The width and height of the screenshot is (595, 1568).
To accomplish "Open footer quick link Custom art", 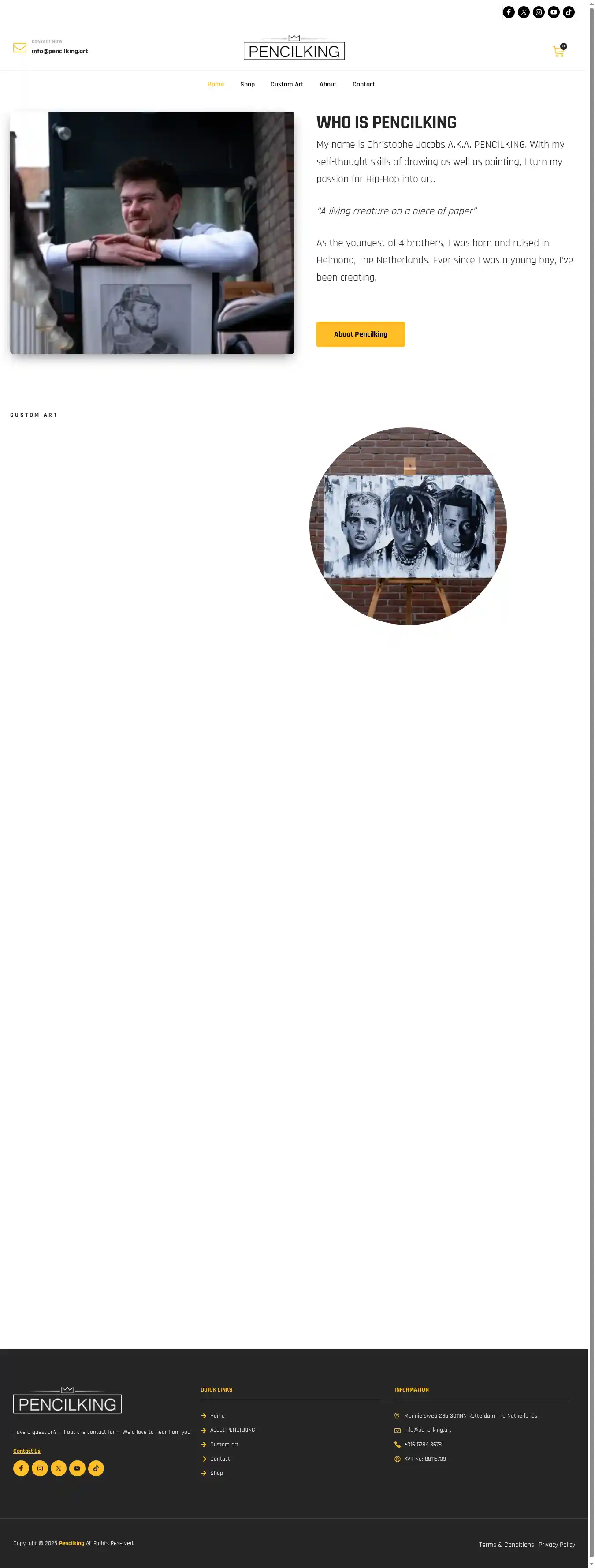I will (x=224, y=1445).
